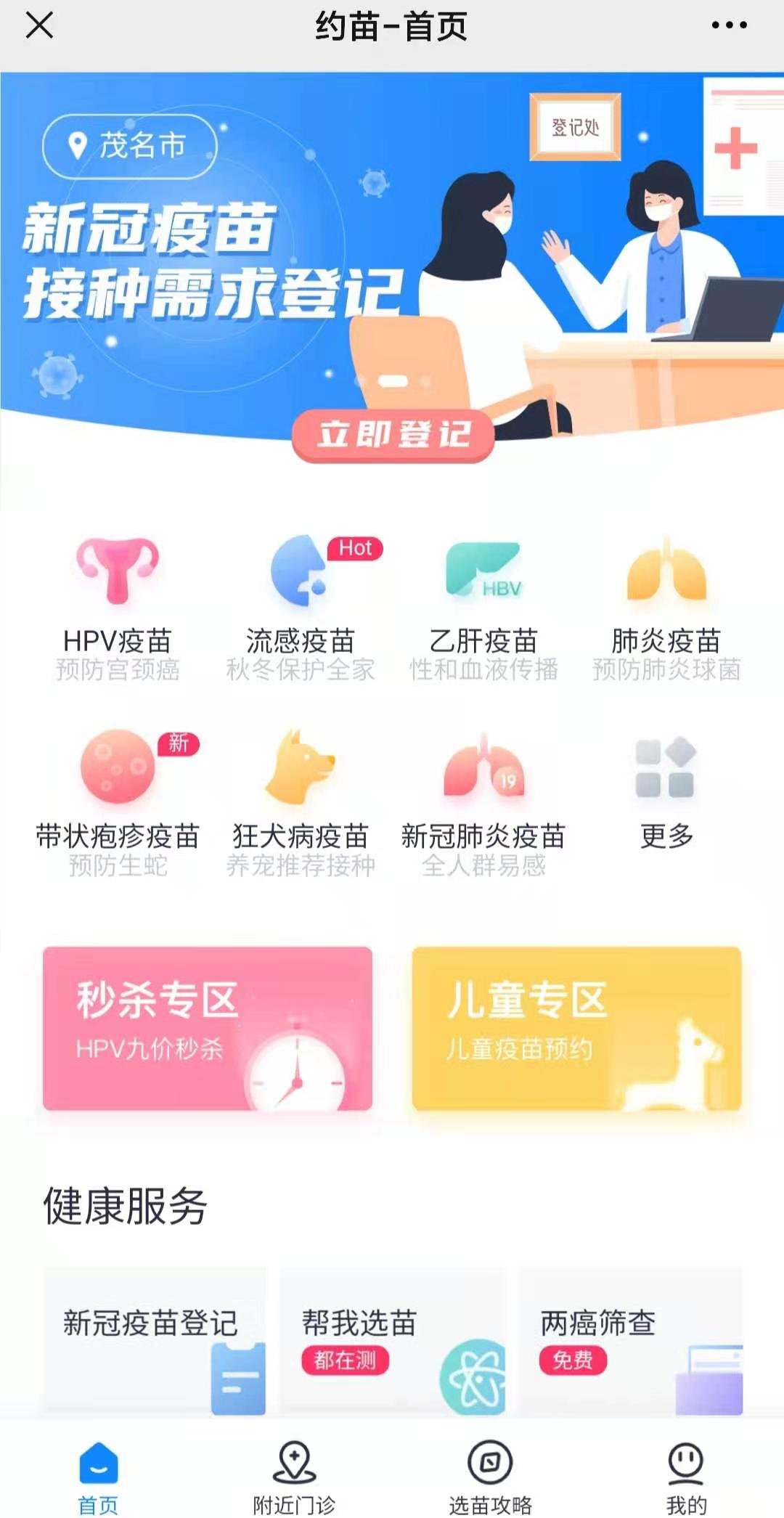
Task: Open 帮我选苗 service card
Action: [x=392, y=1342]
